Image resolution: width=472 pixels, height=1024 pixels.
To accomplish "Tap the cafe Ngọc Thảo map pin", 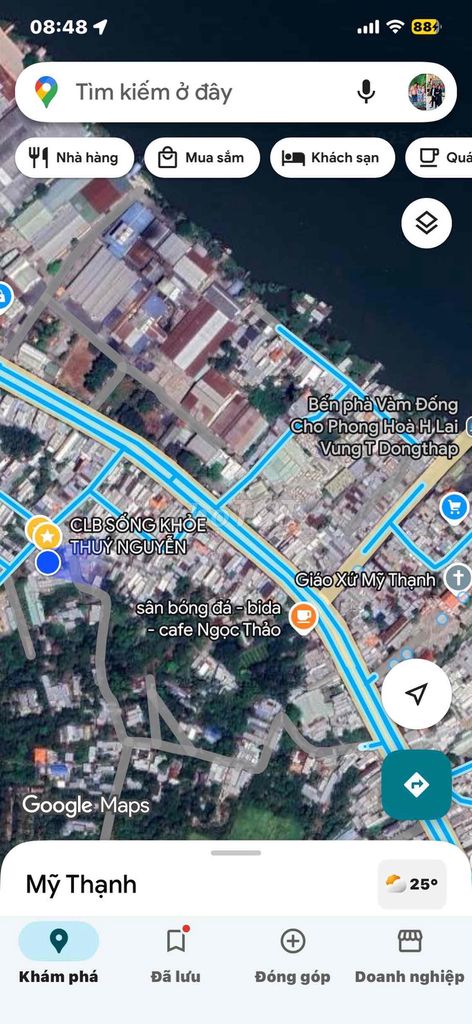I will click(304, 616).
